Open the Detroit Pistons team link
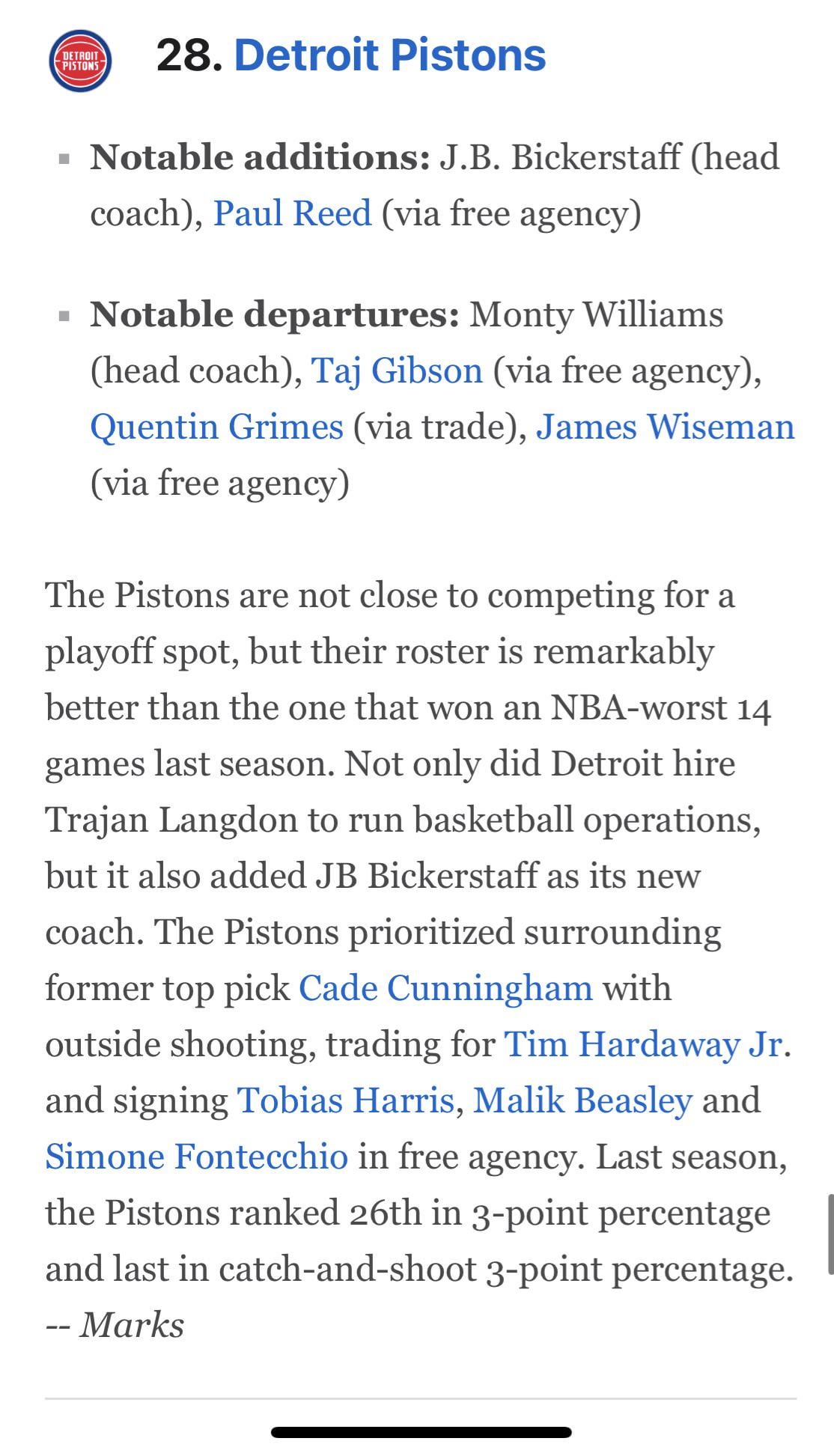 coord(389,55)
